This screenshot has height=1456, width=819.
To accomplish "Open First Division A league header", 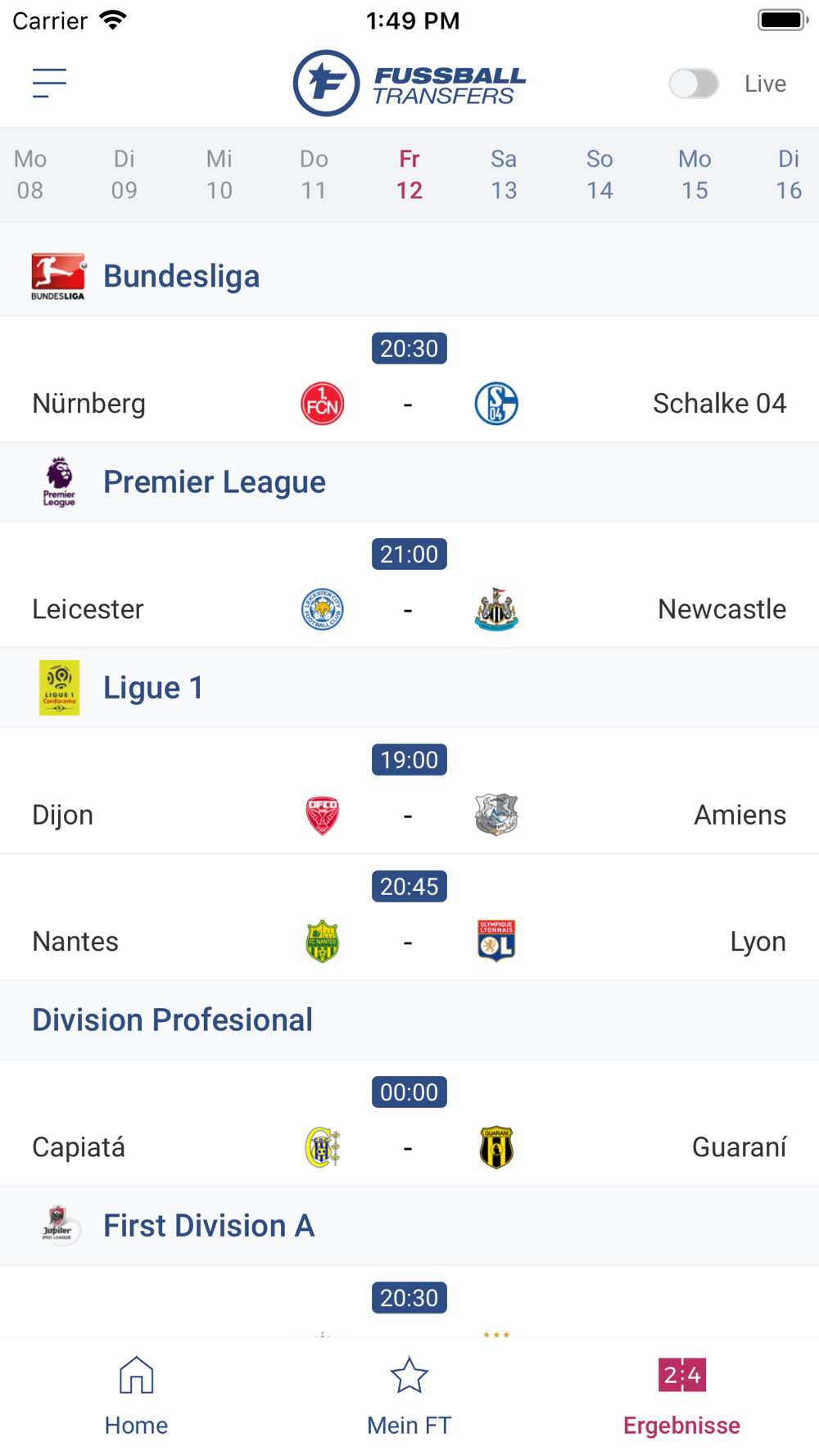I will 409,1226.
